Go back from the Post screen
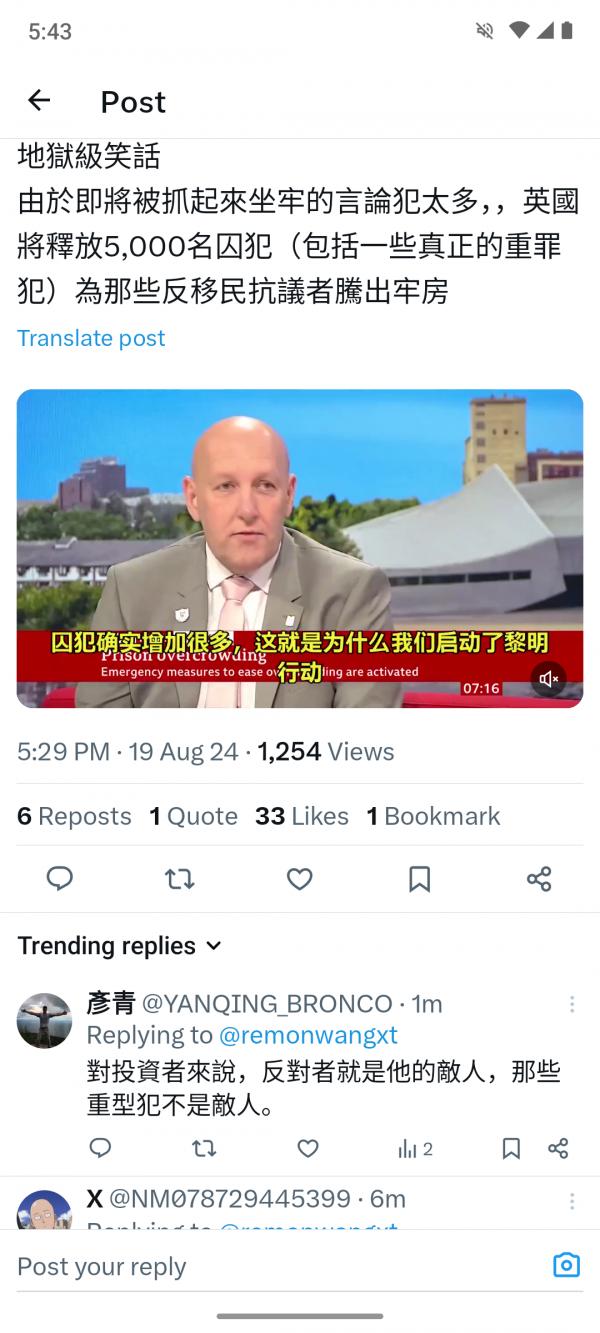 click(x=39, y=101)
